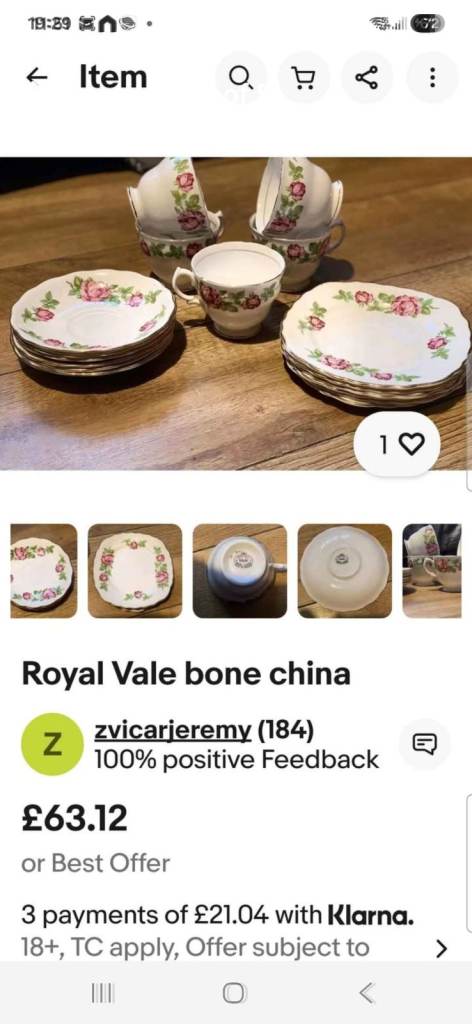Open seller zvicarjeremy's profile

[x=172, y=731]
